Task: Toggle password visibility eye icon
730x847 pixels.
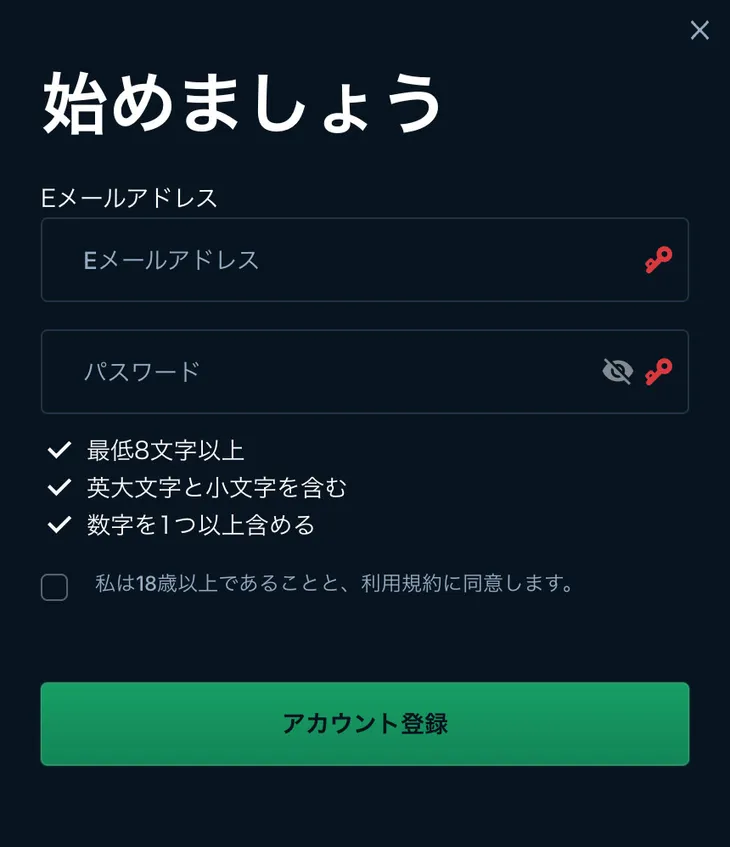Action: [618, 372]
